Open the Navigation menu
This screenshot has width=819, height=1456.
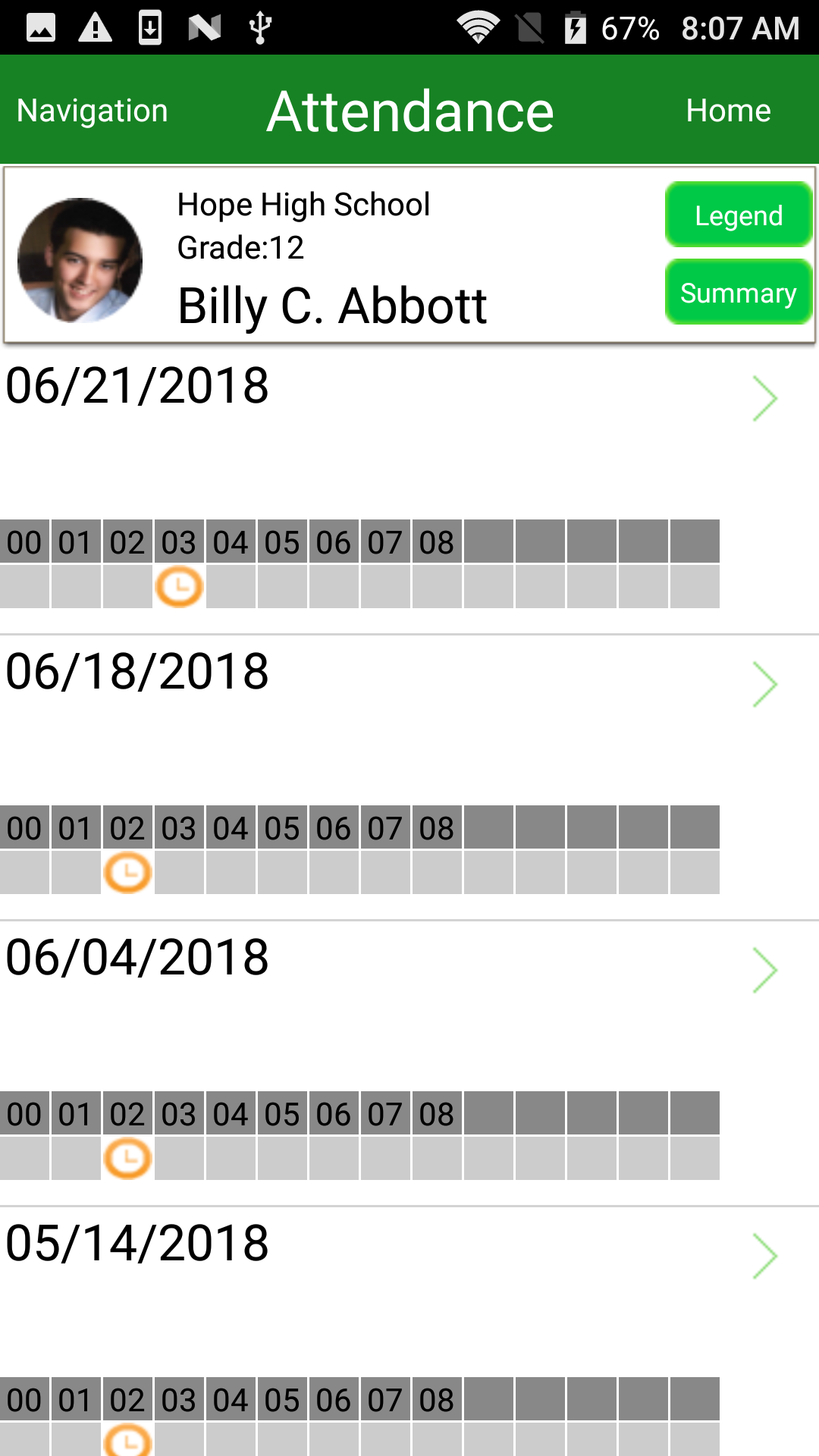[93, 111]
